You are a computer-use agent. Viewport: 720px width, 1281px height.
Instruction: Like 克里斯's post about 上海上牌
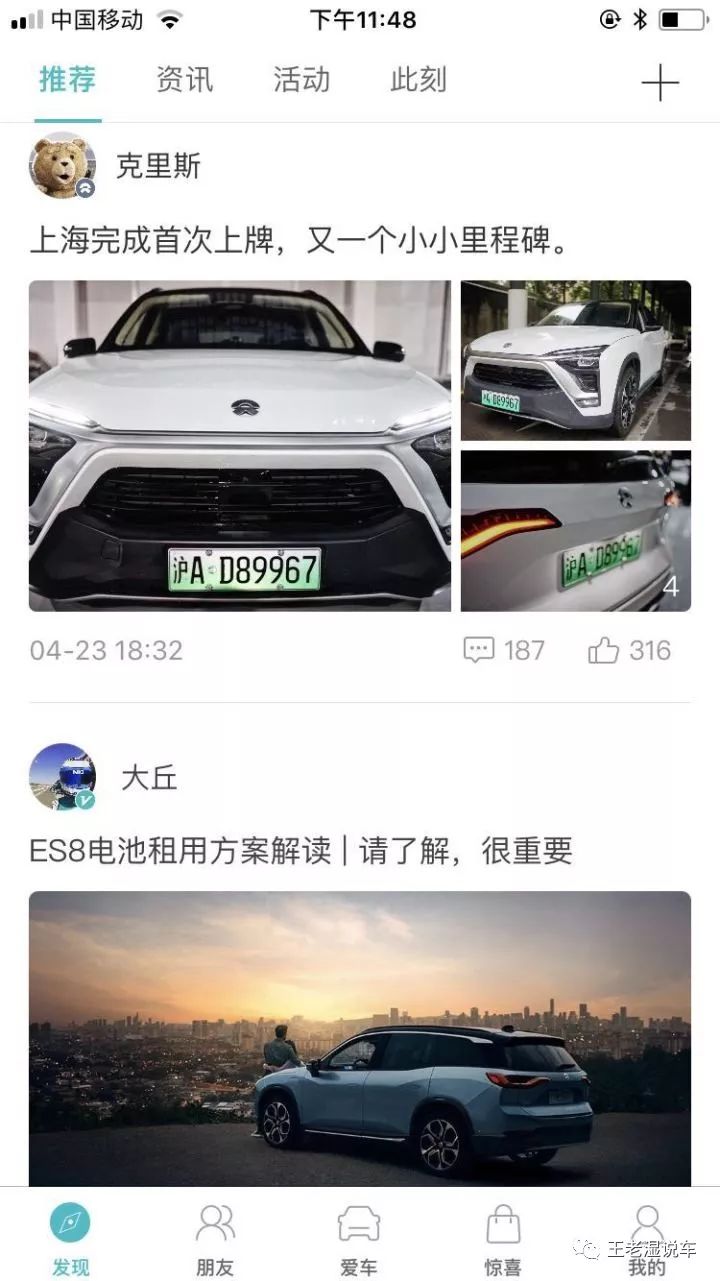coord(629,651)
